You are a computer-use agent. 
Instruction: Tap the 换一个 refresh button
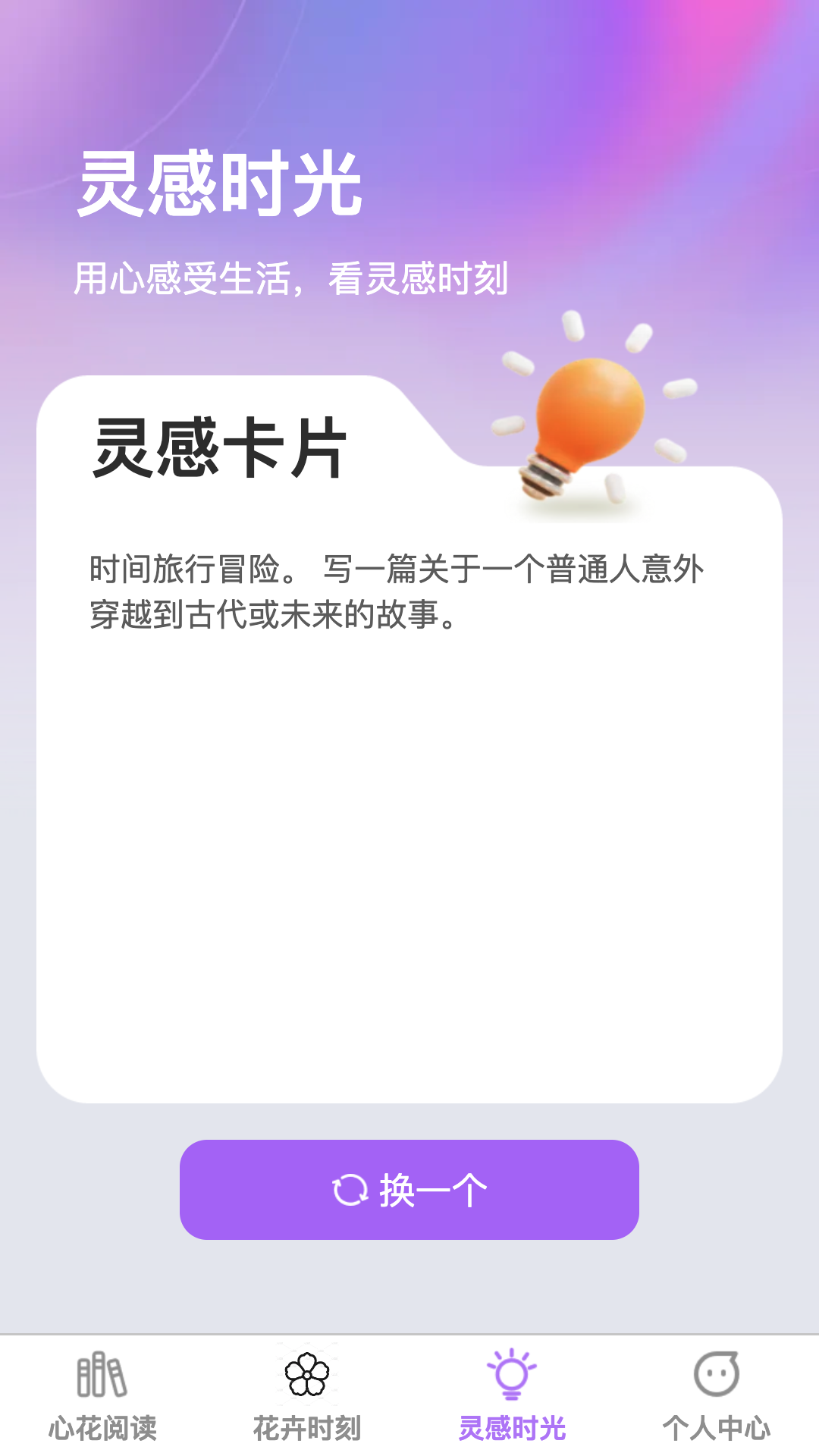click(409, 1189)
